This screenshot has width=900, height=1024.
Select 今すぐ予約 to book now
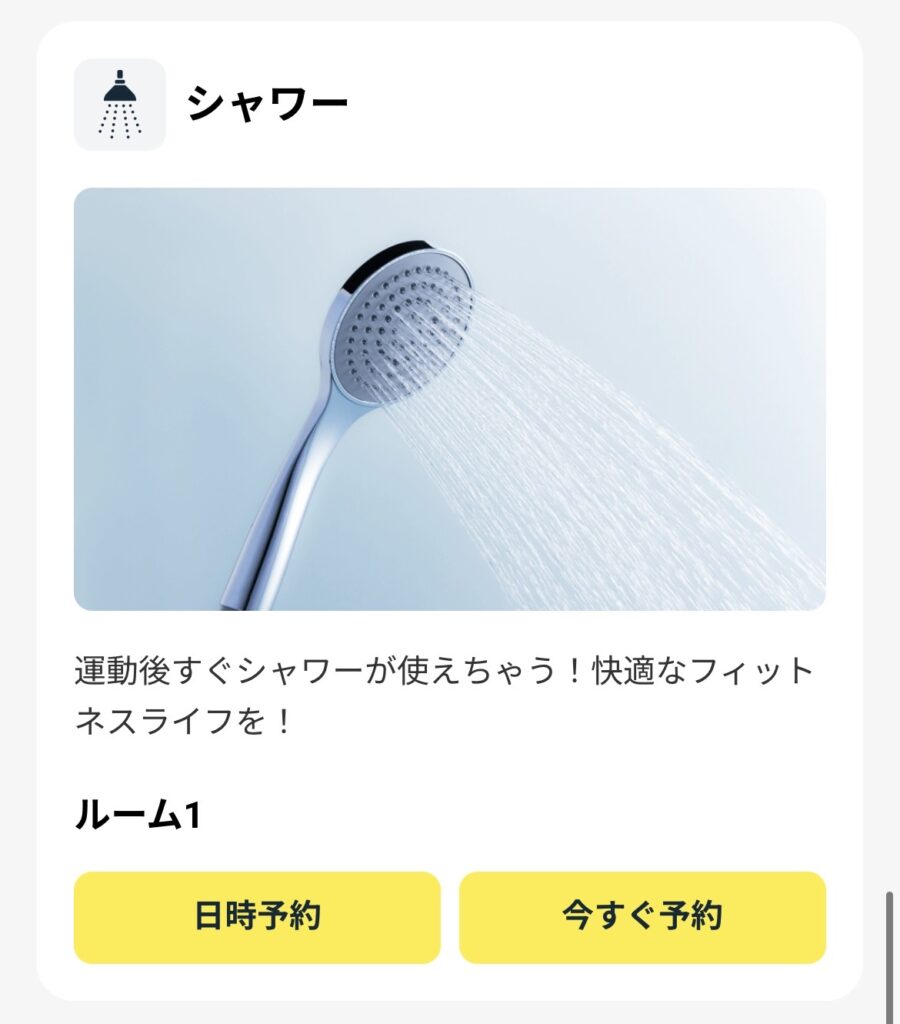(x=642, y=917)
